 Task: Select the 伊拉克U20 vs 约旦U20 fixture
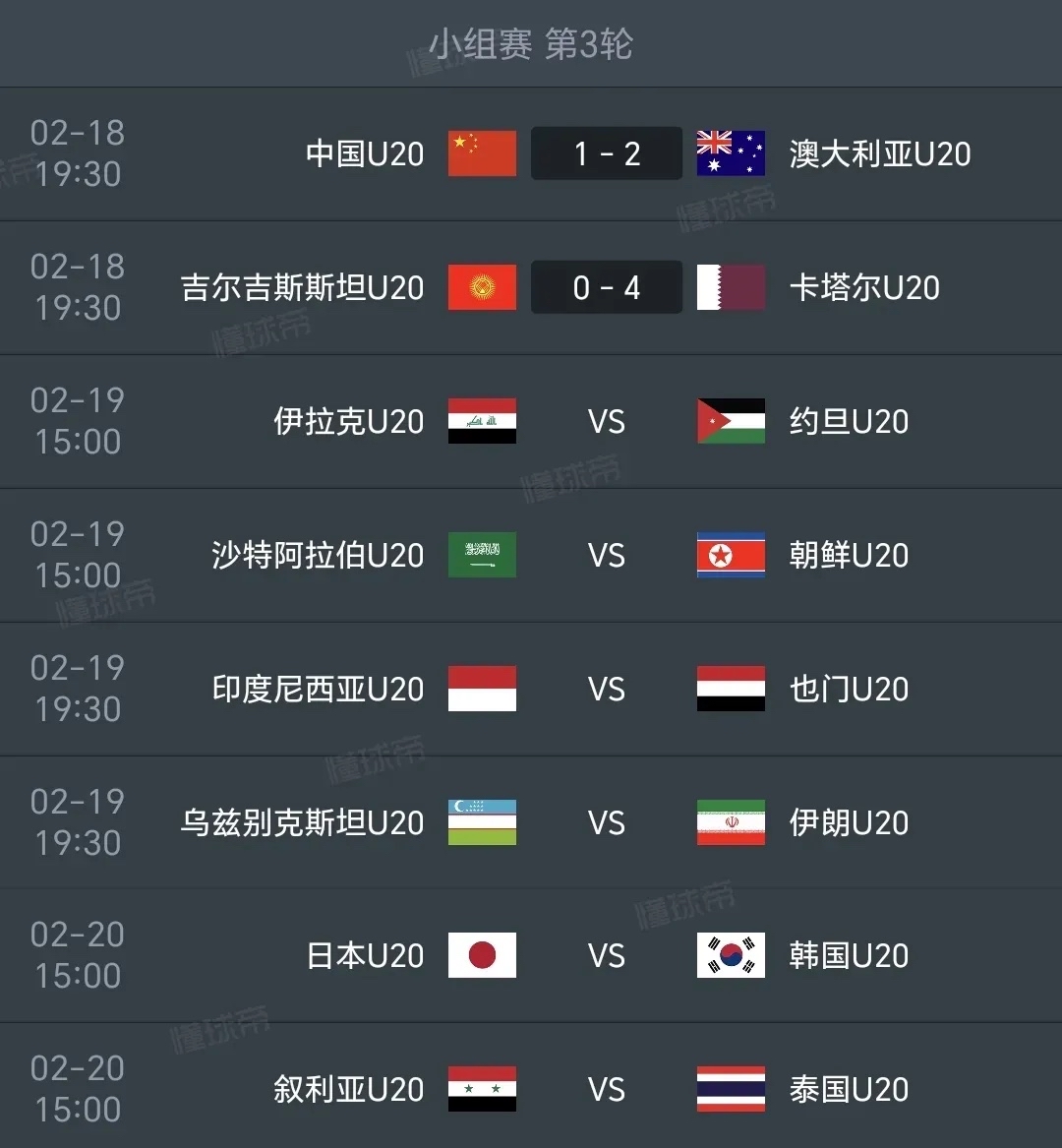point(606,421)
